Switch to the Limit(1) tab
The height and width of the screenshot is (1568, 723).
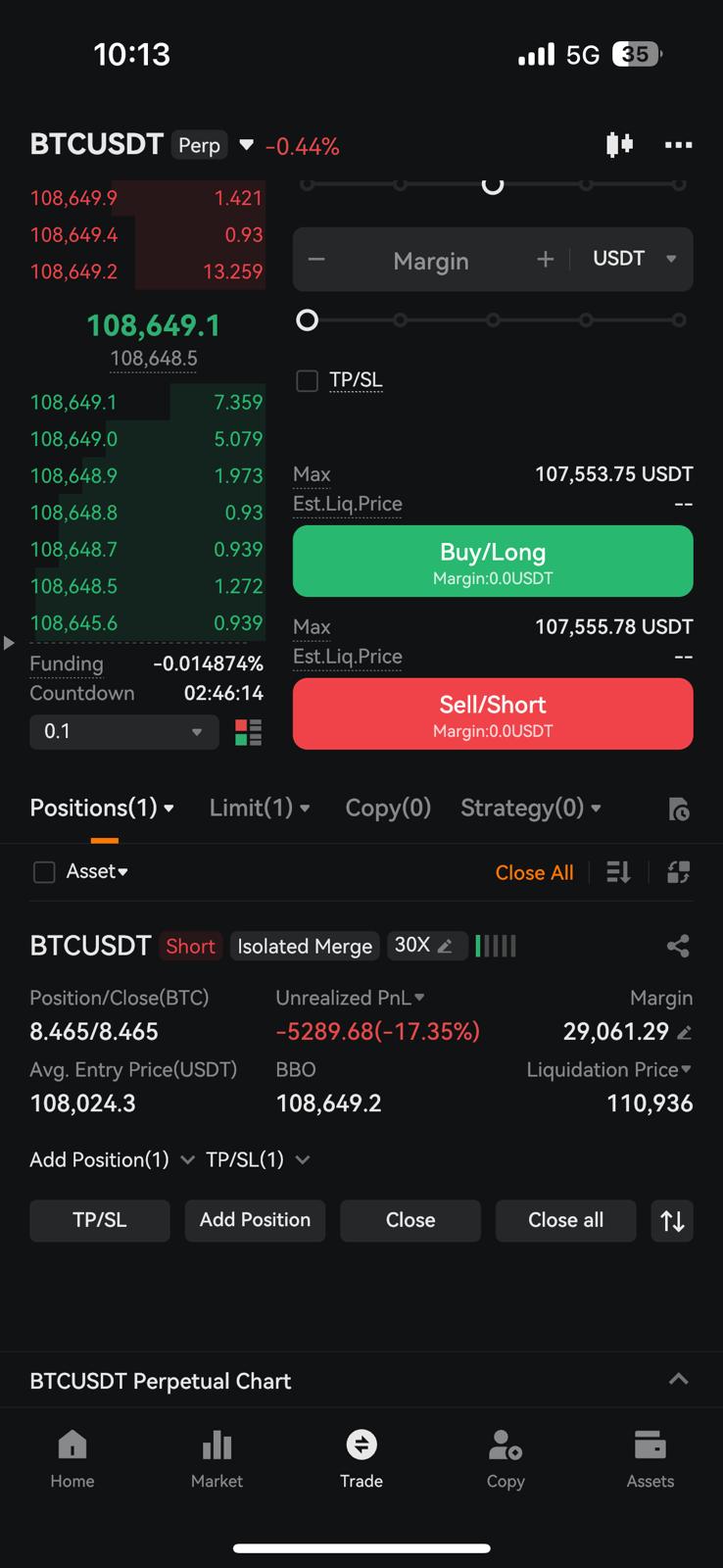coord(260,808)
